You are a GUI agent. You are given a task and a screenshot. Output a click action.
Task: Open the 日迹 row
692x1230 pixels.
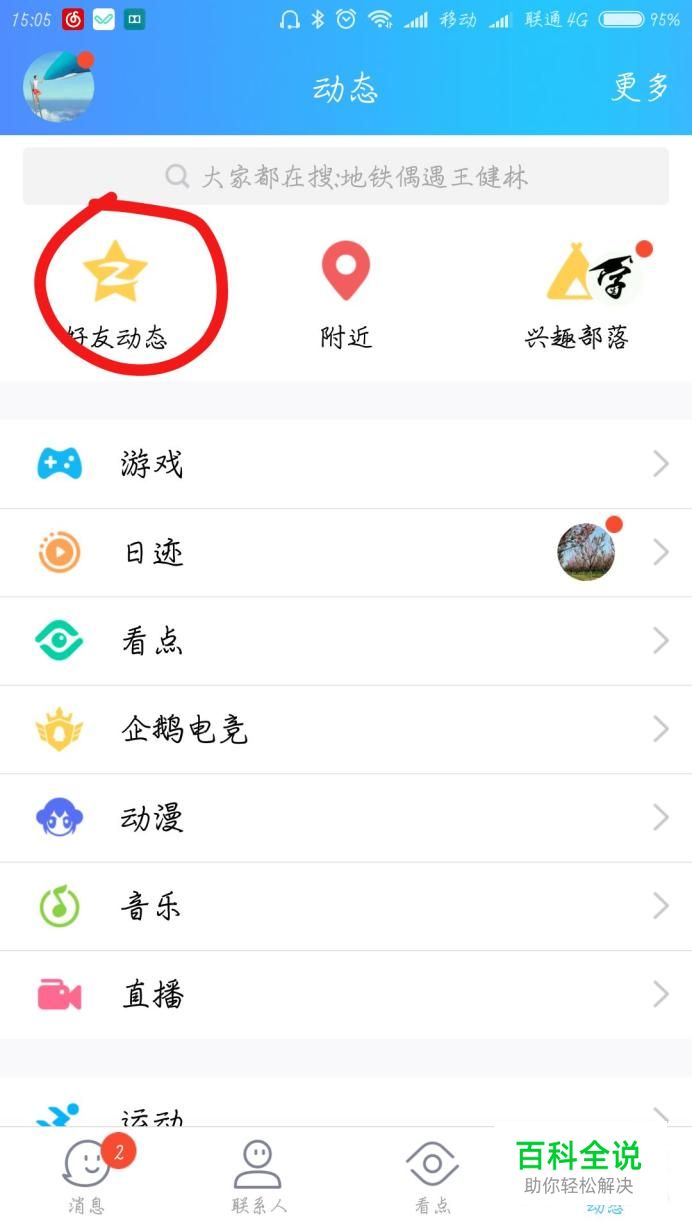(x=346, y=552)
